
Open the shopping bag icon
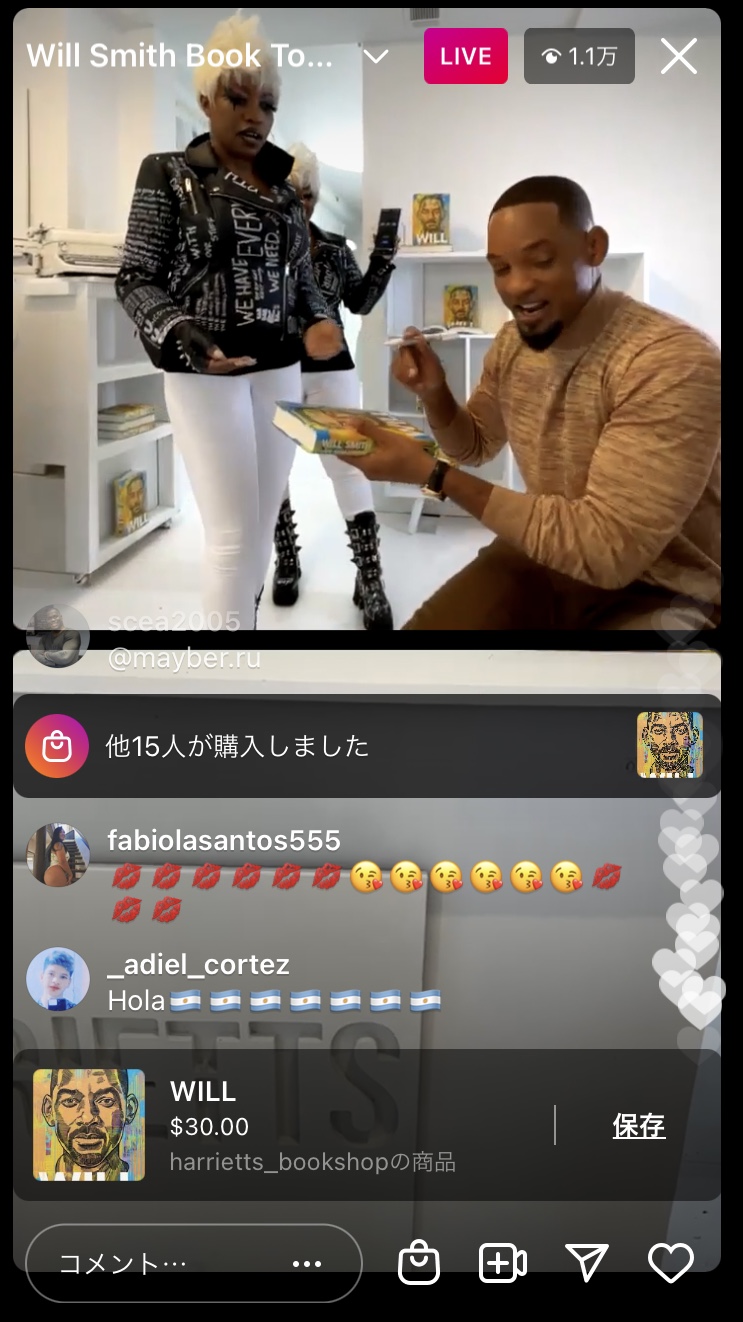tap(419, 1264)
